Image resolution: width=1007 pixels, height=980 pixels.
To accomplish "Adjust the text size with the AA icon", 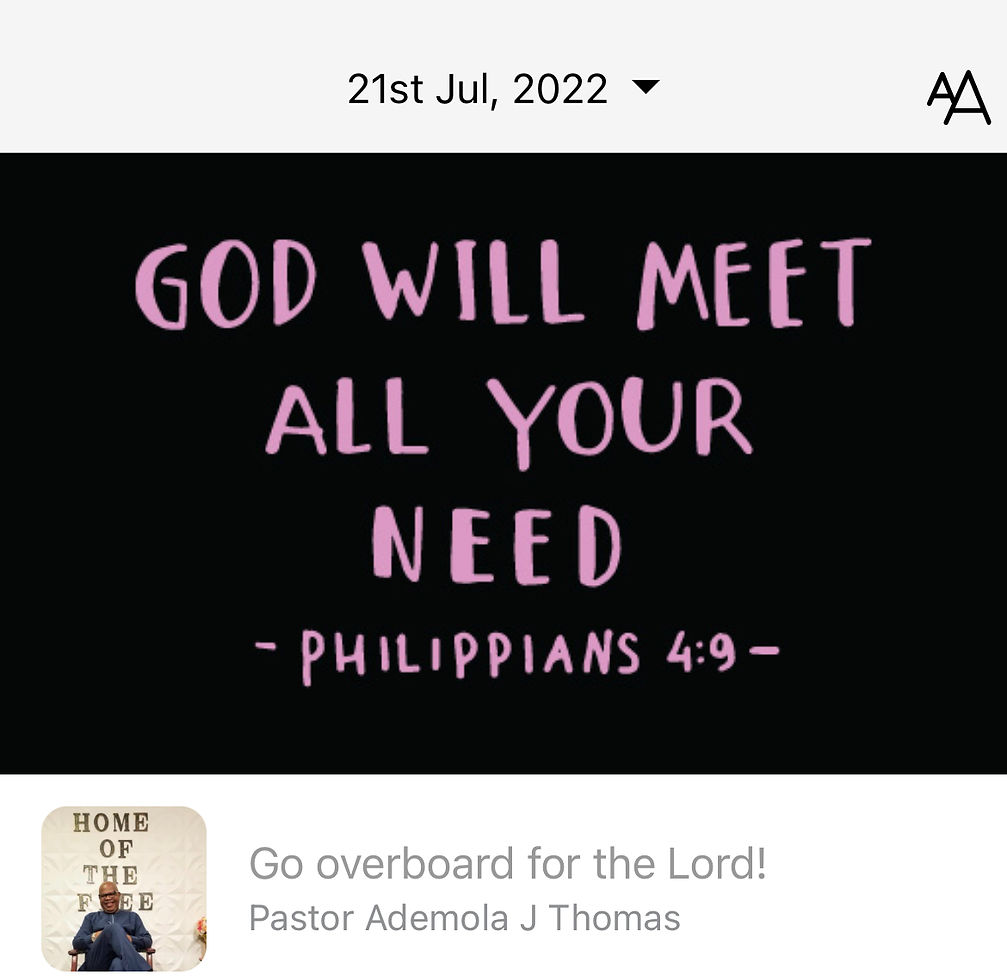I will (957, 97).
